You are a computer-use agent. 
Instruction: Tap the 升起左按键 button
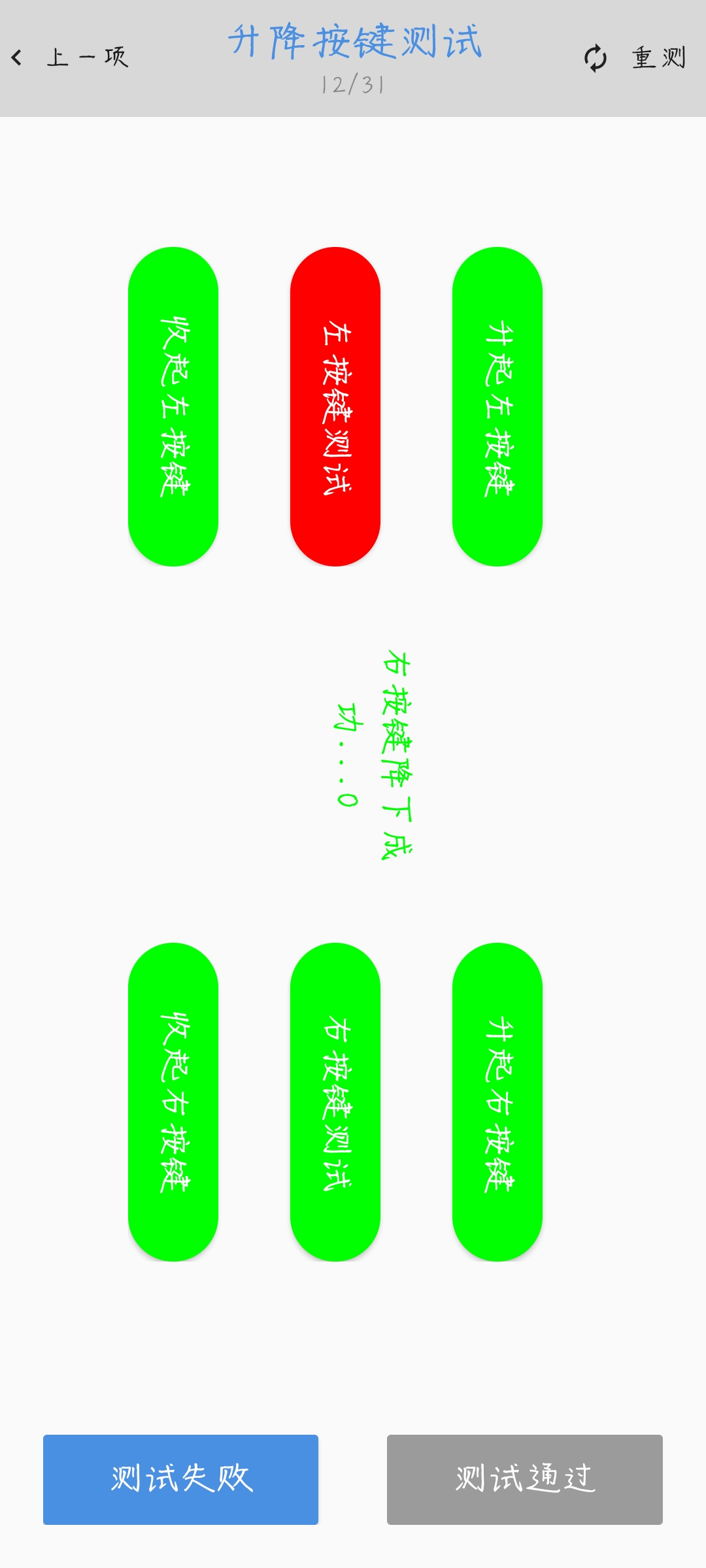tap(497, 406)
